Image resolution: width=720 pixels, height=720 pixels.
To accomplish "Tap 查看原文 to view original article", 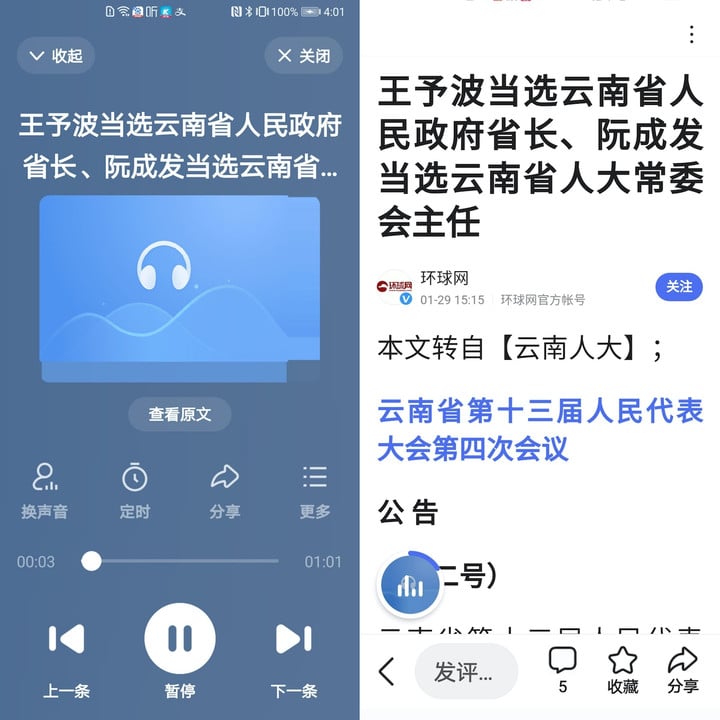I will click(180, 414).
